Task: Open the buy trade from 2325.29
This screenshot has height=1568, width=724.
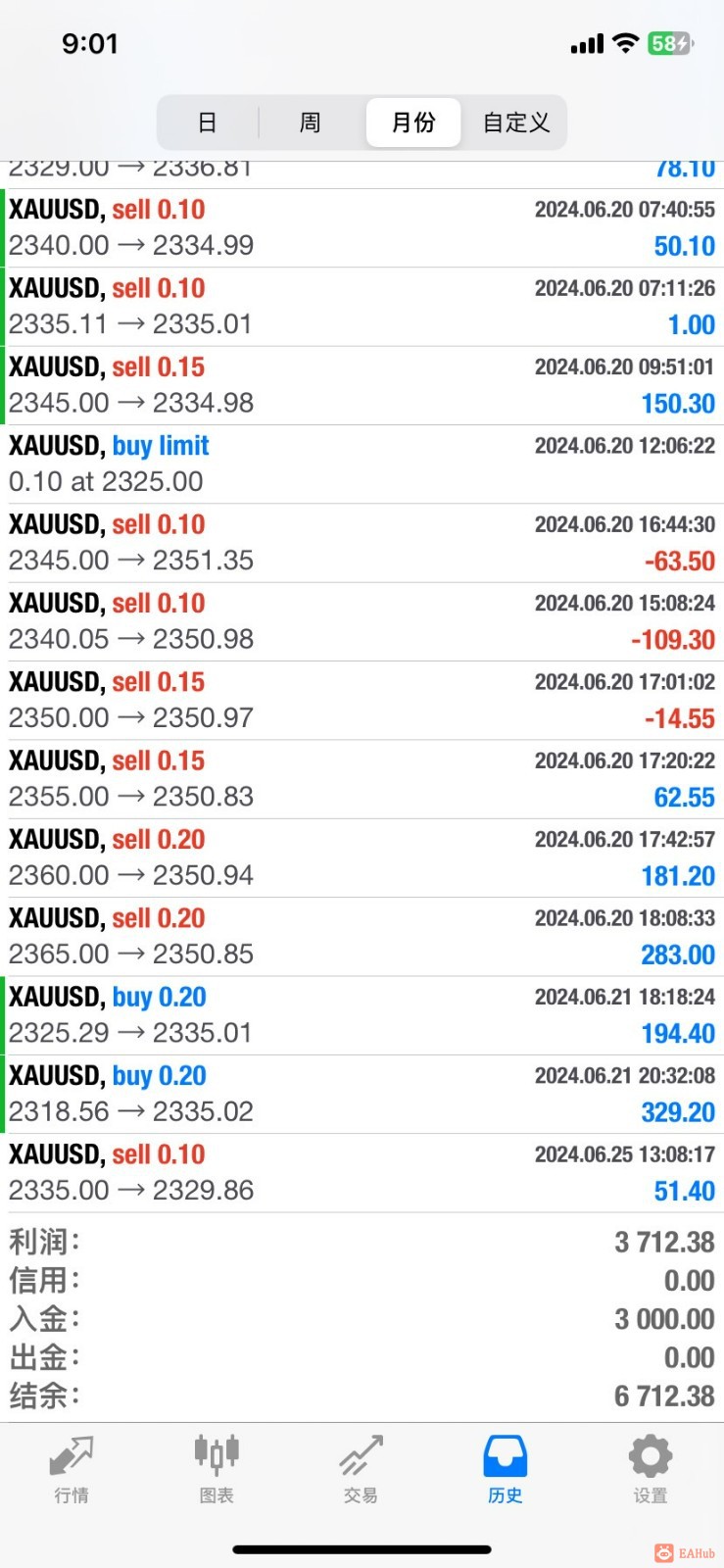Action: tap(362, 1015)
